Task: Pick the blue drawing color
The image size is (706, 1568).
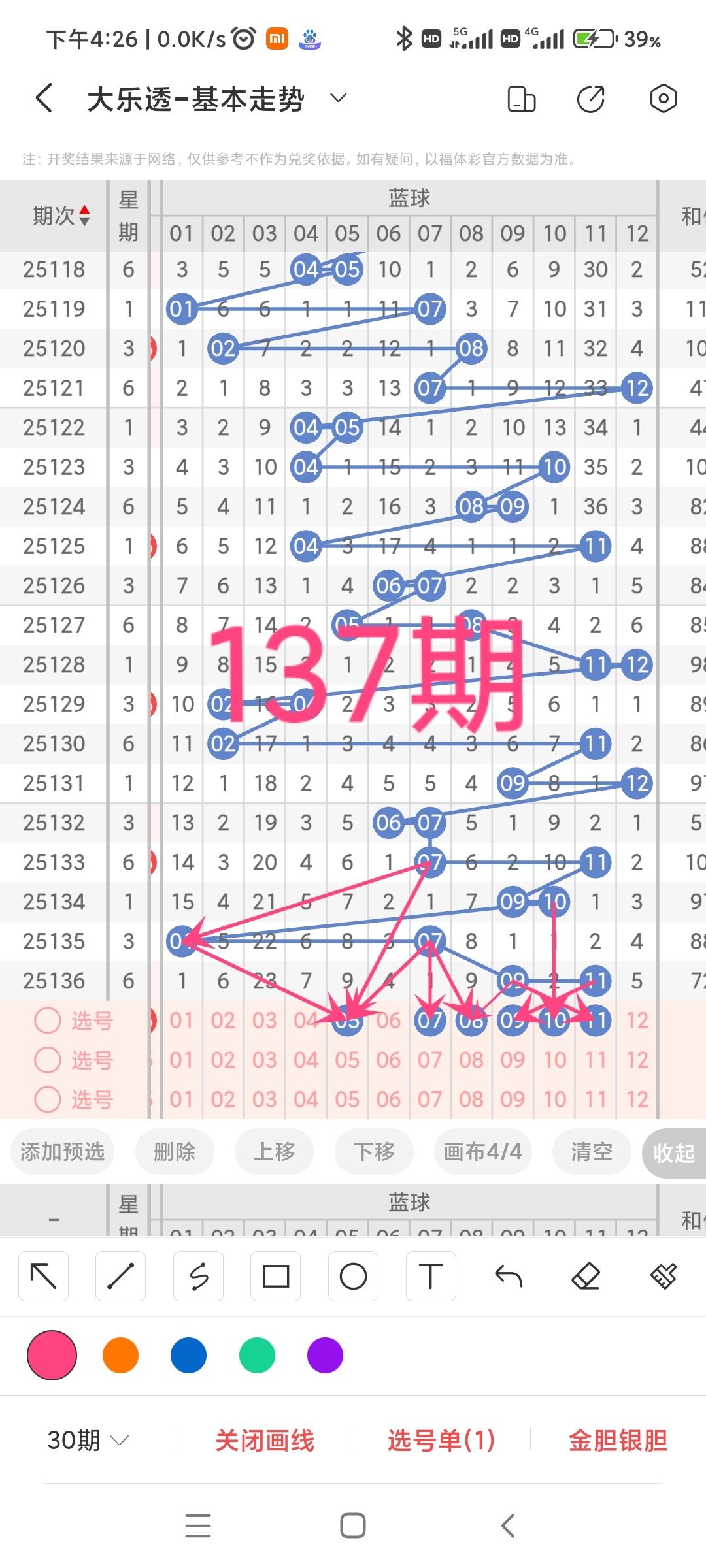Action: tap(188, 1355)
